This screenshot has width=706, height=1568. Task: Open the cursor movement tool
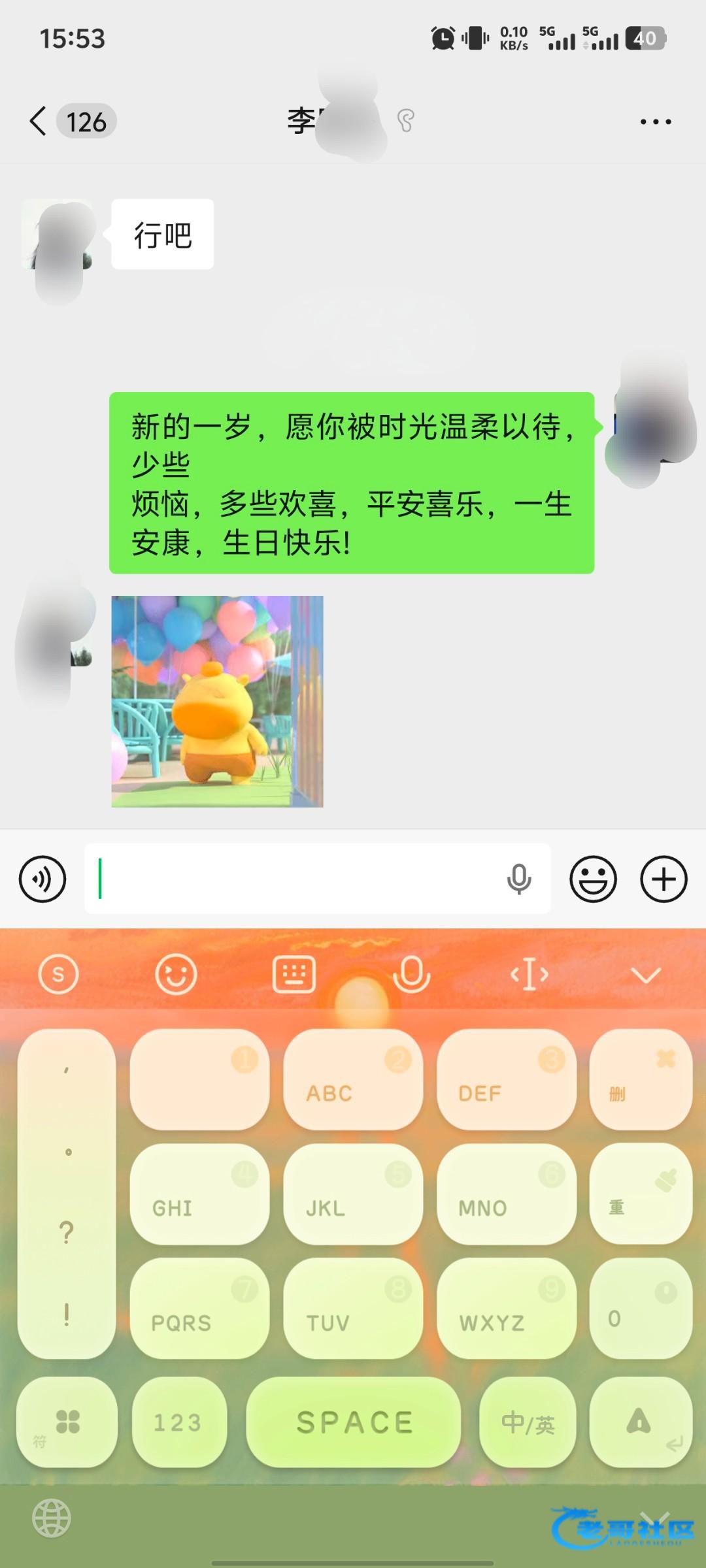pos(529,975)
